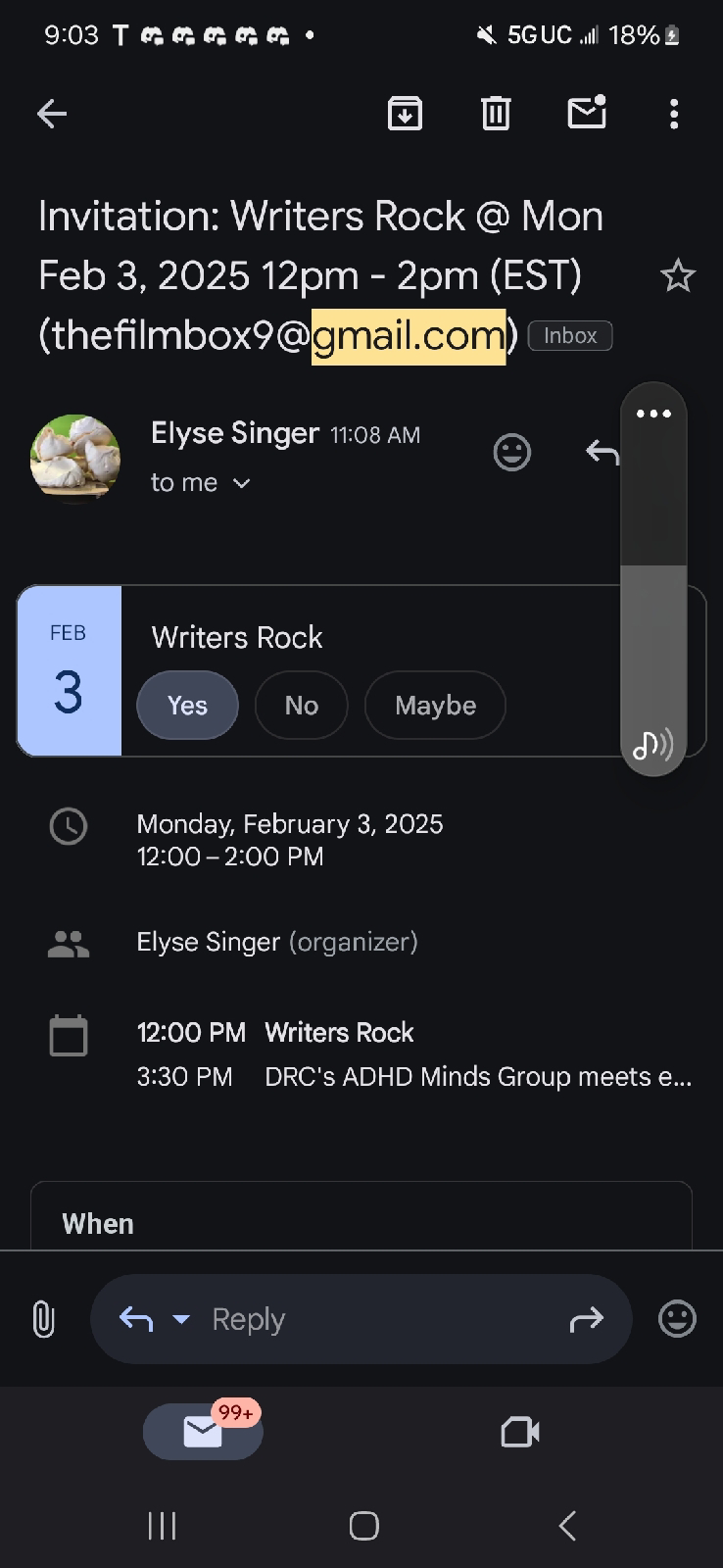
Task: Forward this email using the arrow
Action: [x=586, y=1320]
